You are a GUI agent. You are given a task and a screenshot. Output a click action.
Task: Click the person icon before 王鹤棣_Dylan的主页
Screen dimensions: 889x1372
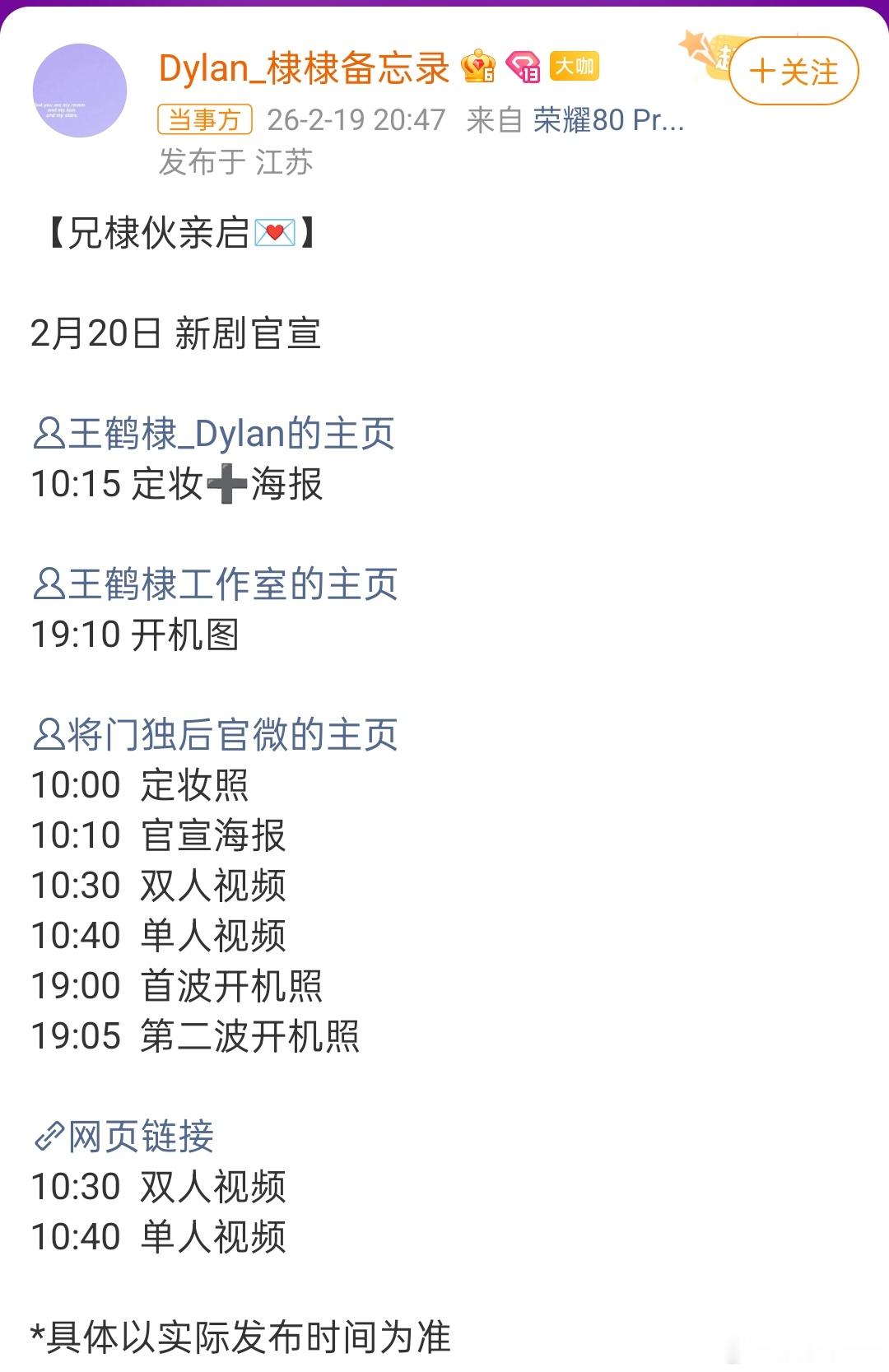click(49, 432)
